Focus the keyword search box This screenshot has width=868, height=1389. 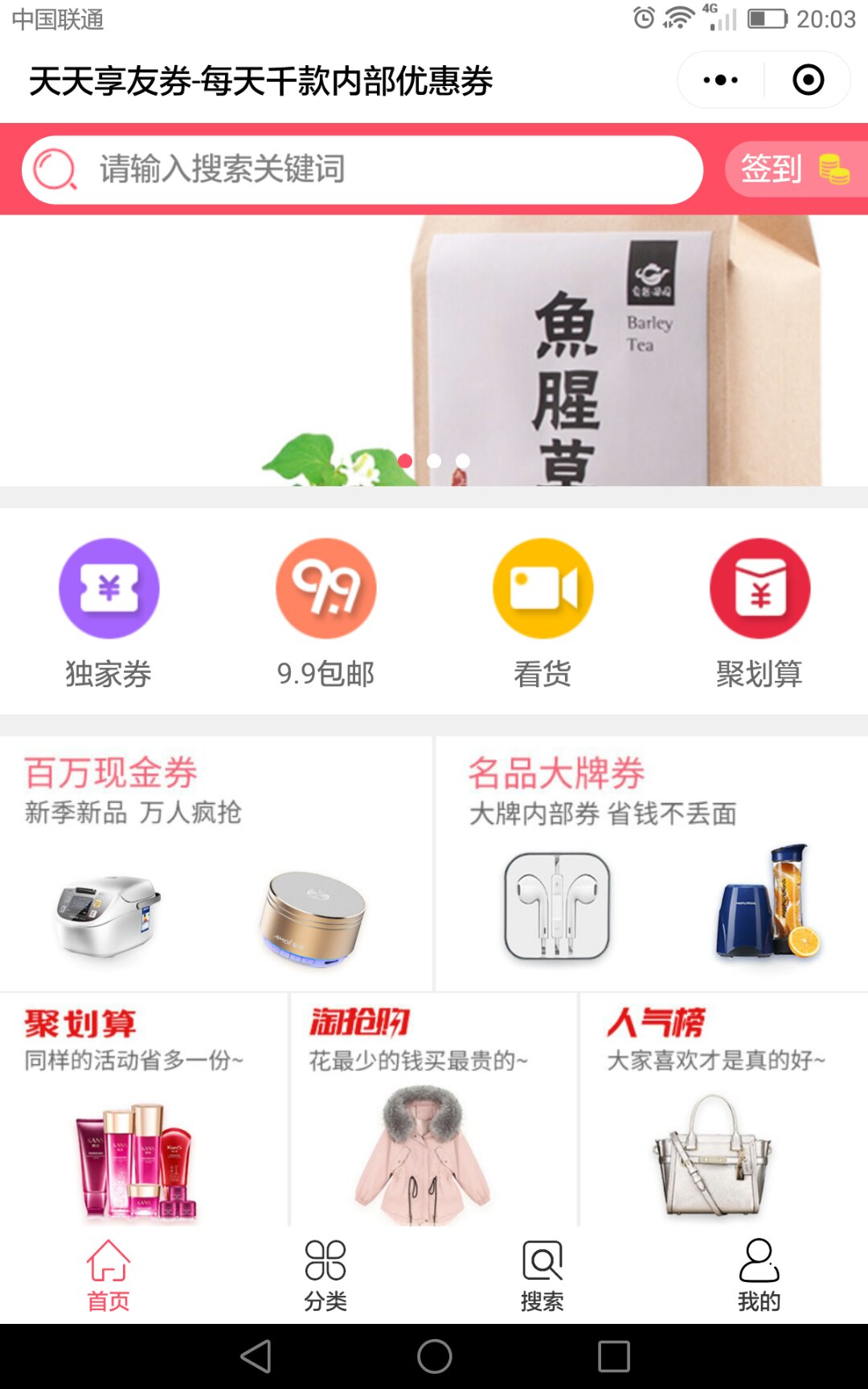(x=362, y=170)
